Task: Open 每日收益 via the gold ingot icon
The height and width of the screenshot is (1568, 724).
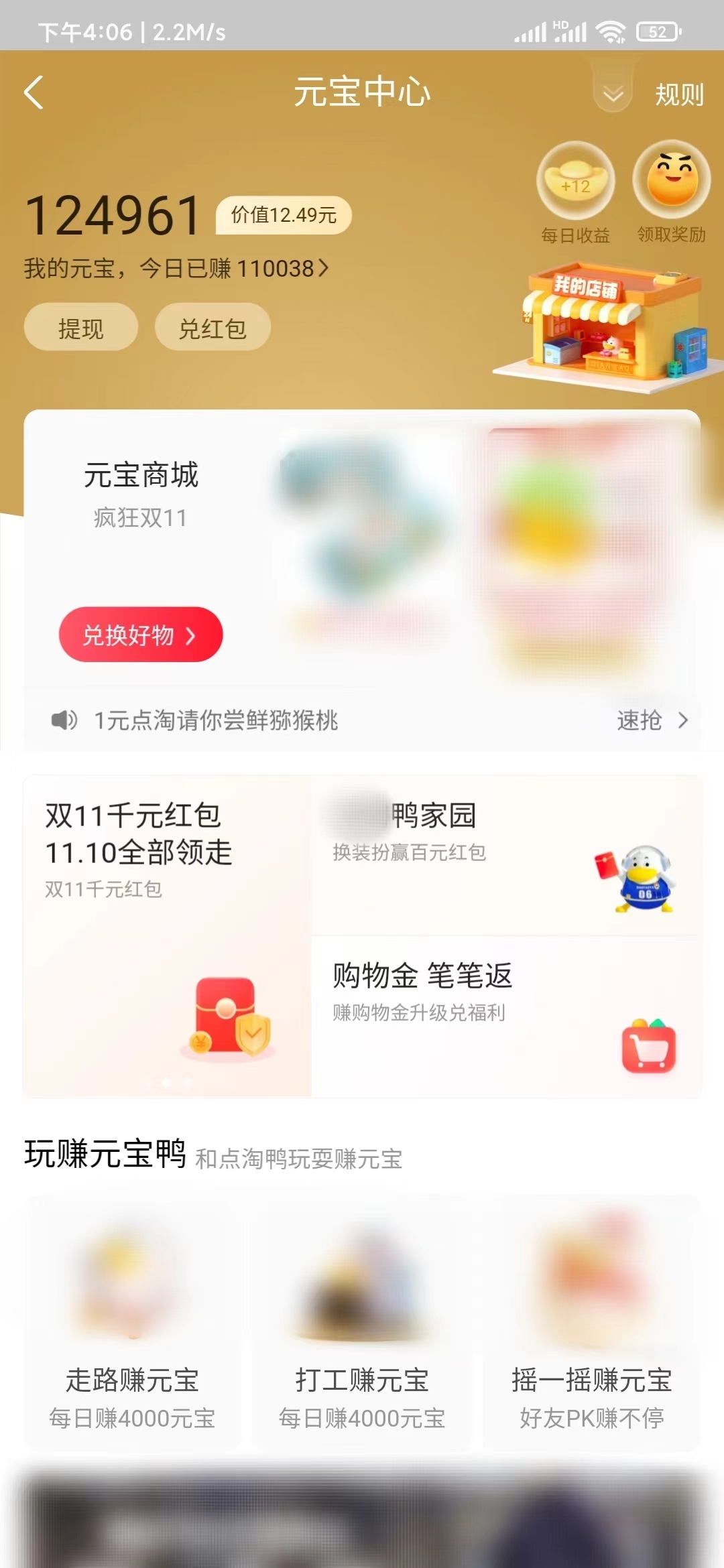Action: tap(575, 181)
